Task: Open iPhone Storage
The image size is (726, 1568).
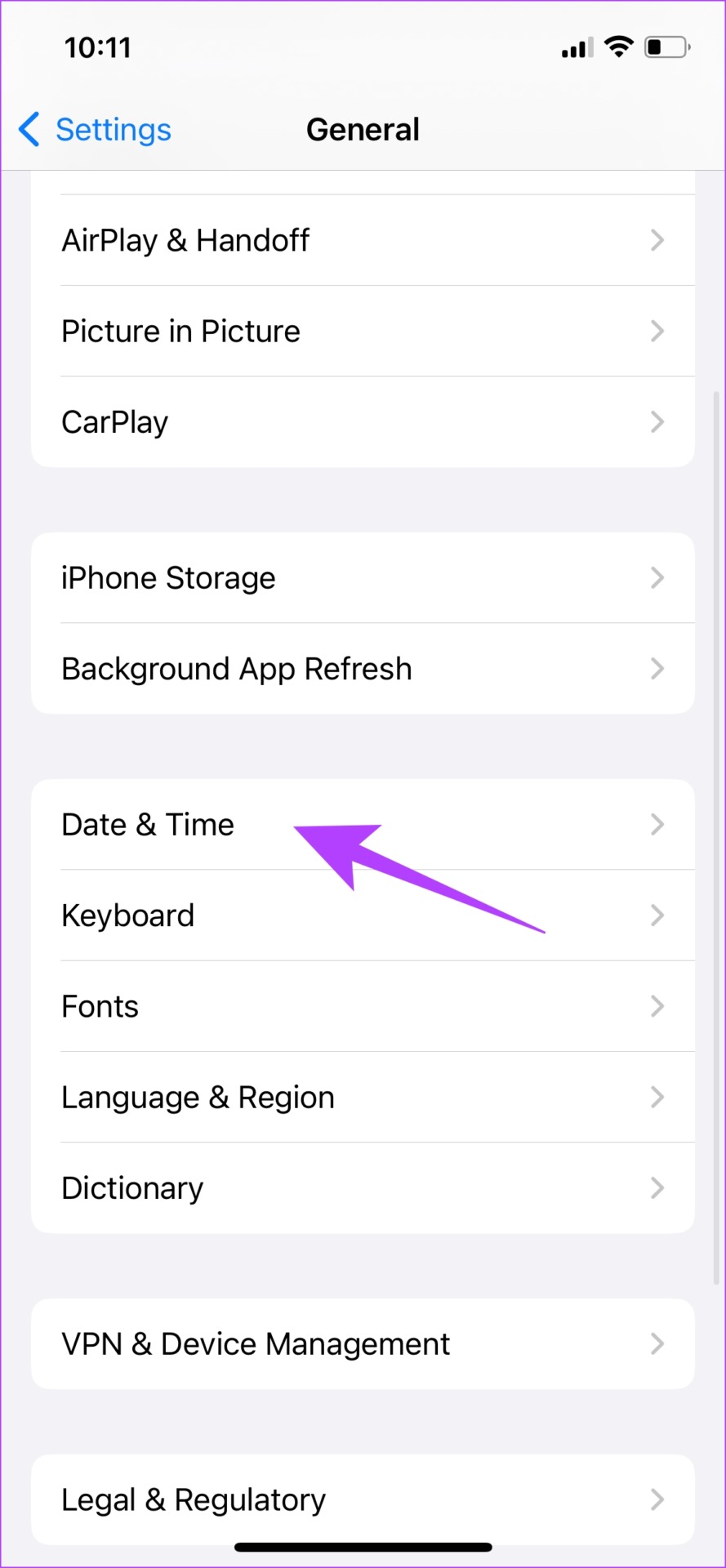Action: [362, 578]
